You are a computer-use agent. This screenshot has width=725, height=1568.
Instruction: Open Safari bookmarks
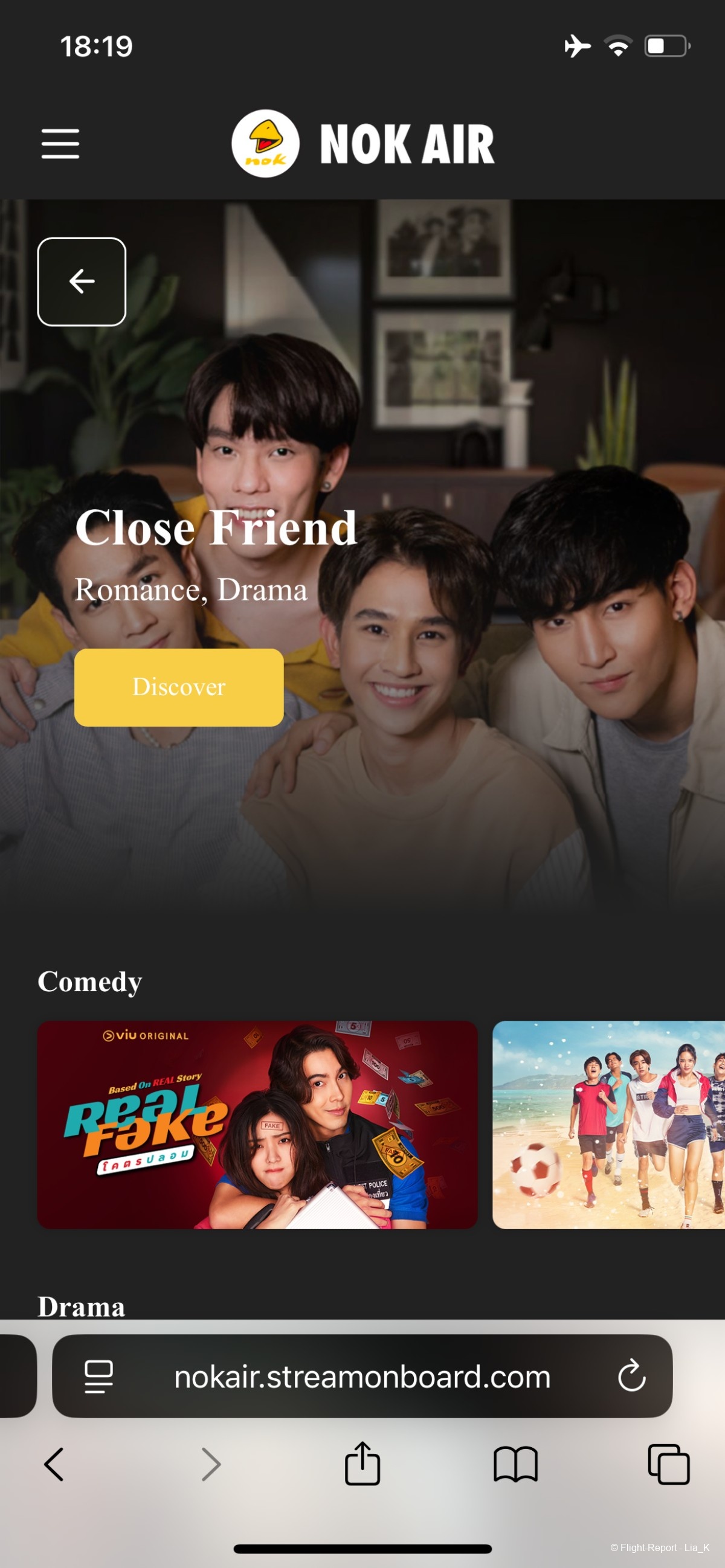pos(515,1464)
